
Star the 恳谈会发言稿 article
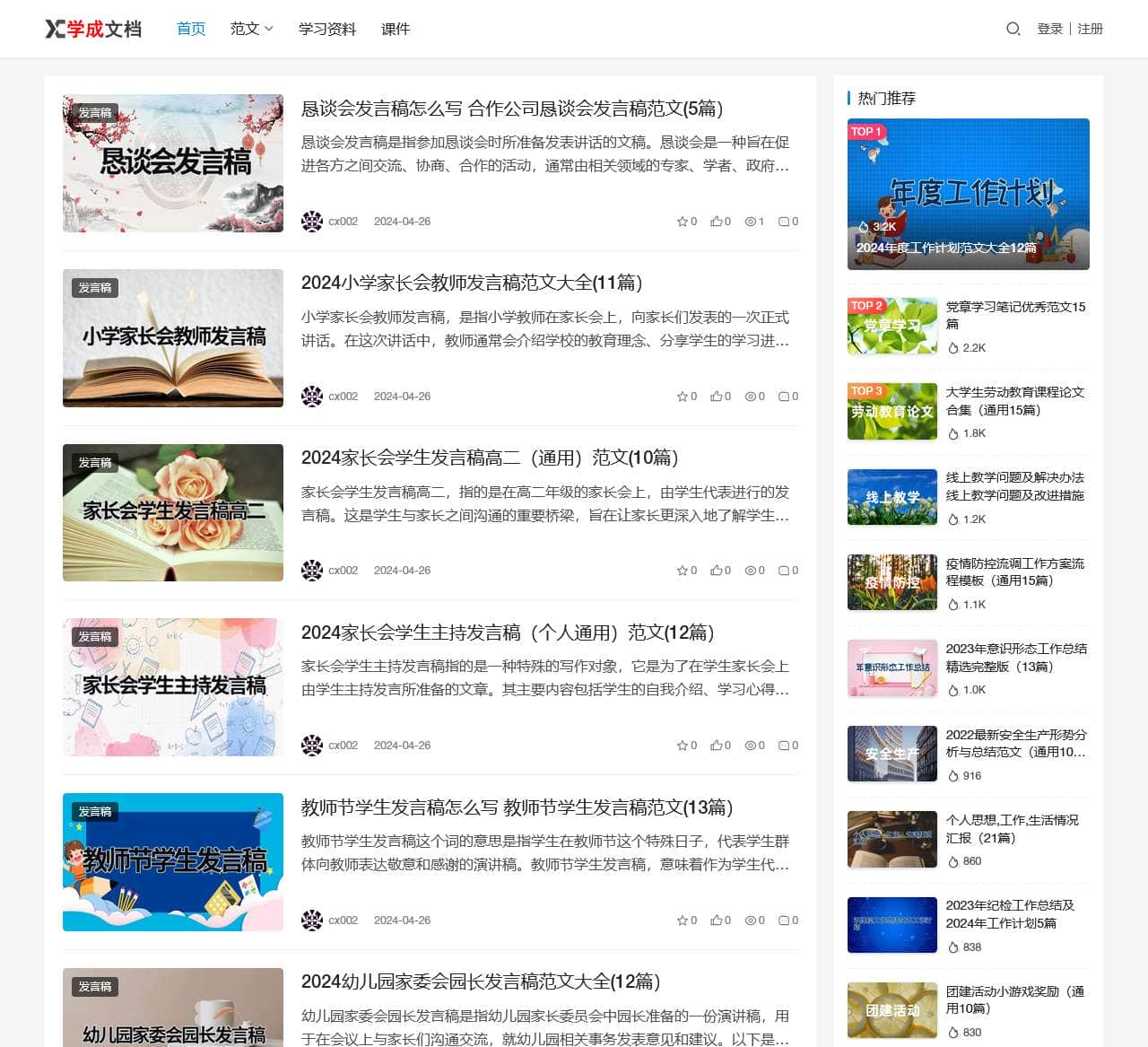click(686, 222)
